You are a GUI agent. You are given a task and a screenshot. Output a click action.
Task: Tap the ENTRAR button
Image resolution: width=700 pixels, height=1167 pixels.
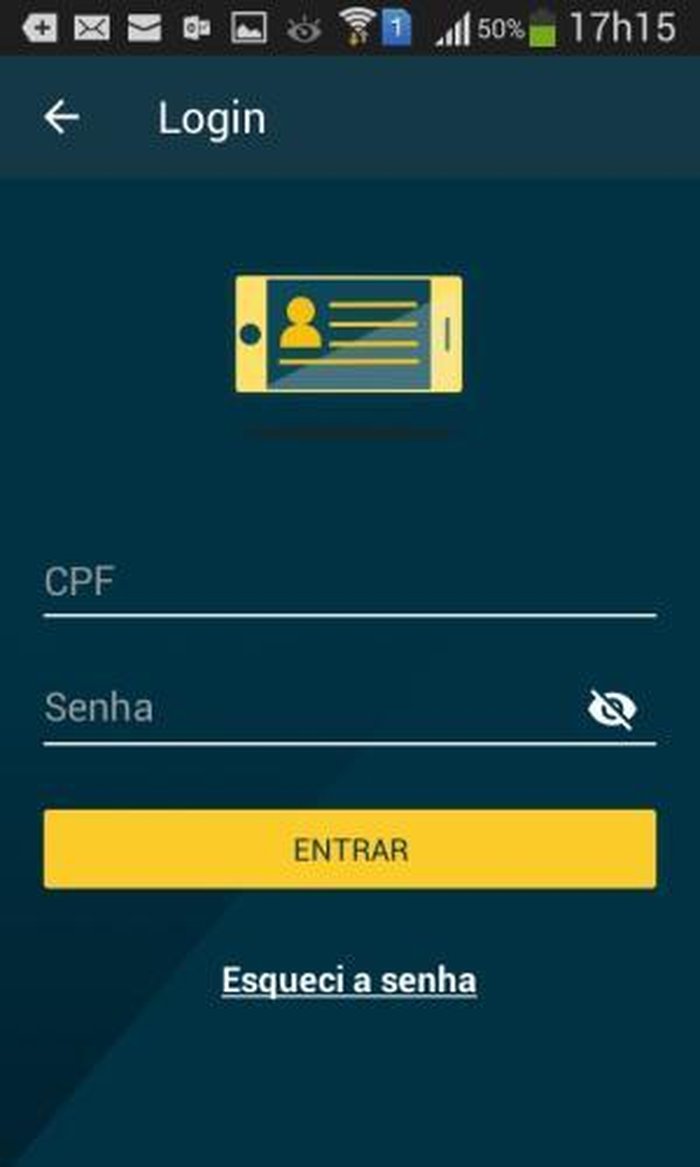point(350,849)
